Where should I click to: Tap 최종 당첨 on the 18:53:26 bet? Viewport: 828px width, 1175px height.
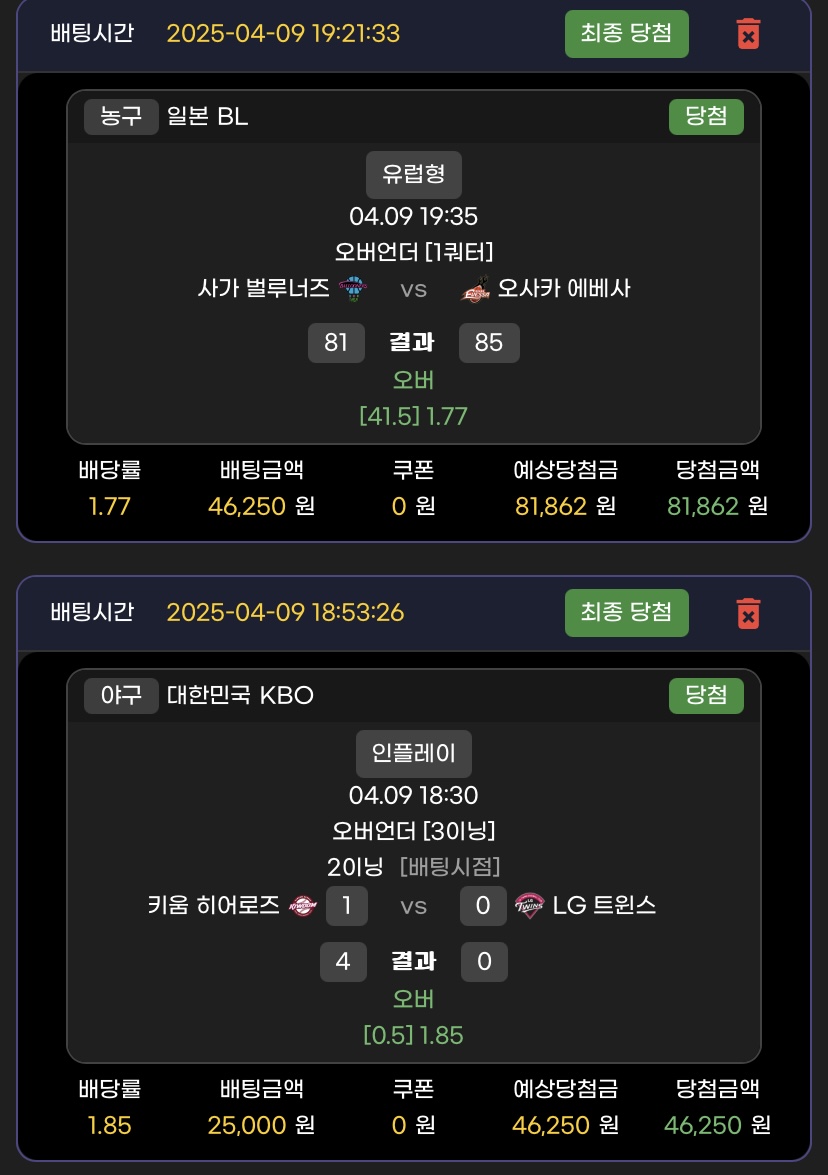(x=626, y=612)
